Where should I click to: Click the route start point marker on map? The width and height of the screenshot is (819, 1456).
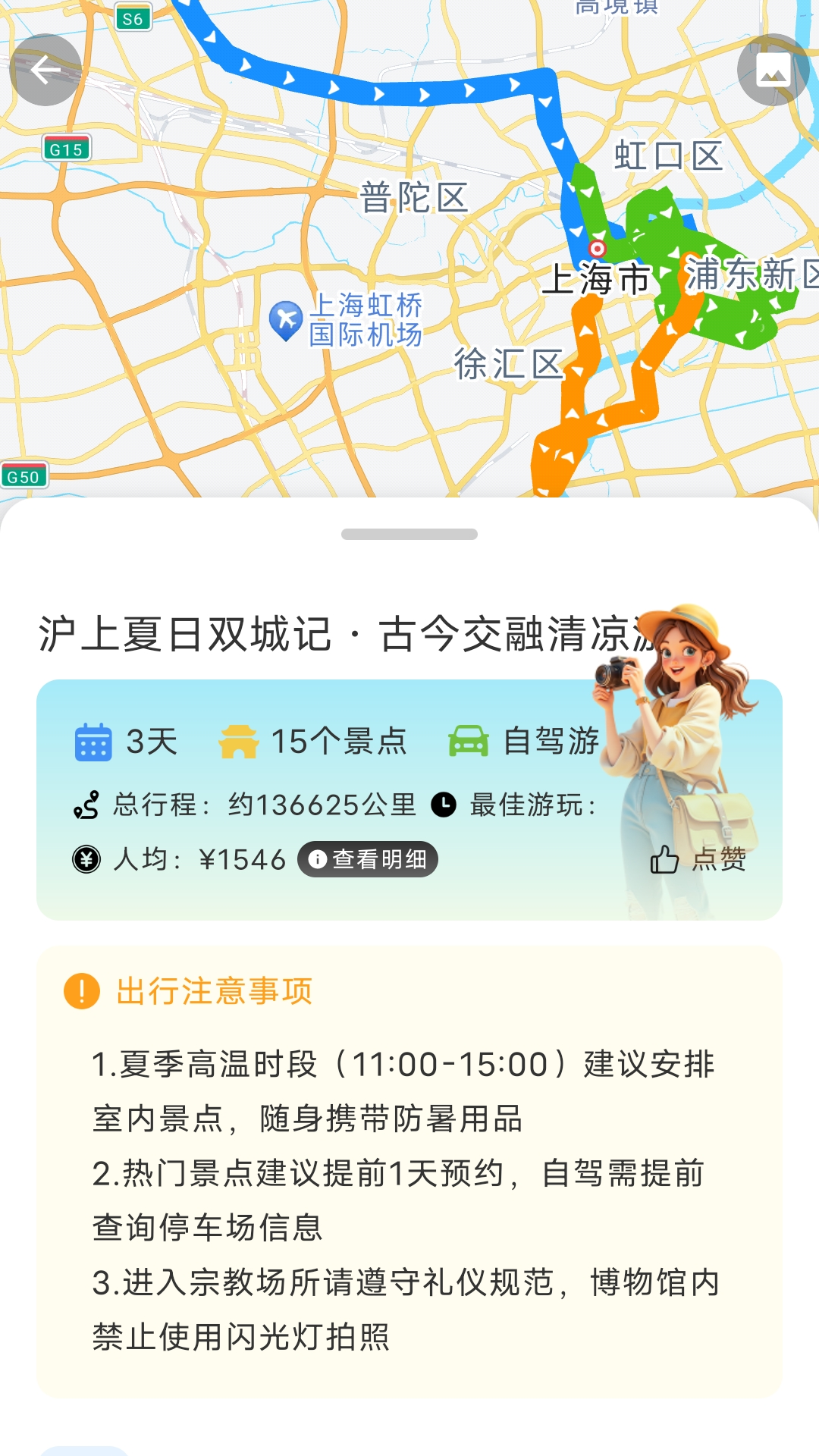click(596, 249)
